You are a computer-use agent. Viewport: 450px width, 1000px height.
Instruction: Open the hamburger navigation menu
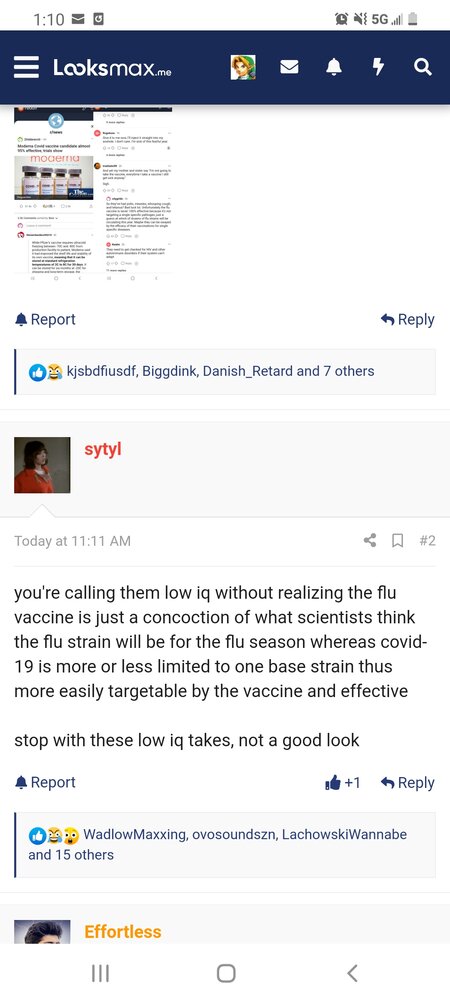tap(26, 67)
